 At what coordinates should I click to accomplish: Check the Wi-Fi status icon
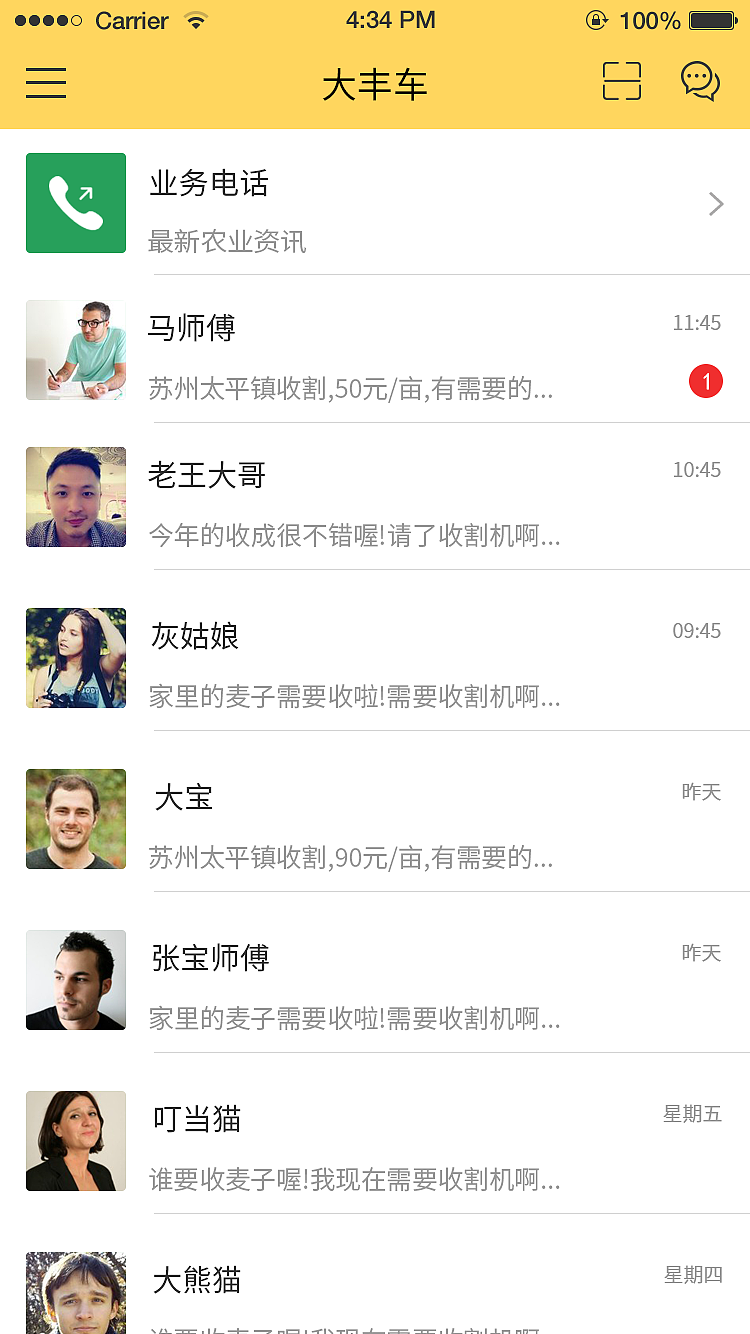click(196, 18)
